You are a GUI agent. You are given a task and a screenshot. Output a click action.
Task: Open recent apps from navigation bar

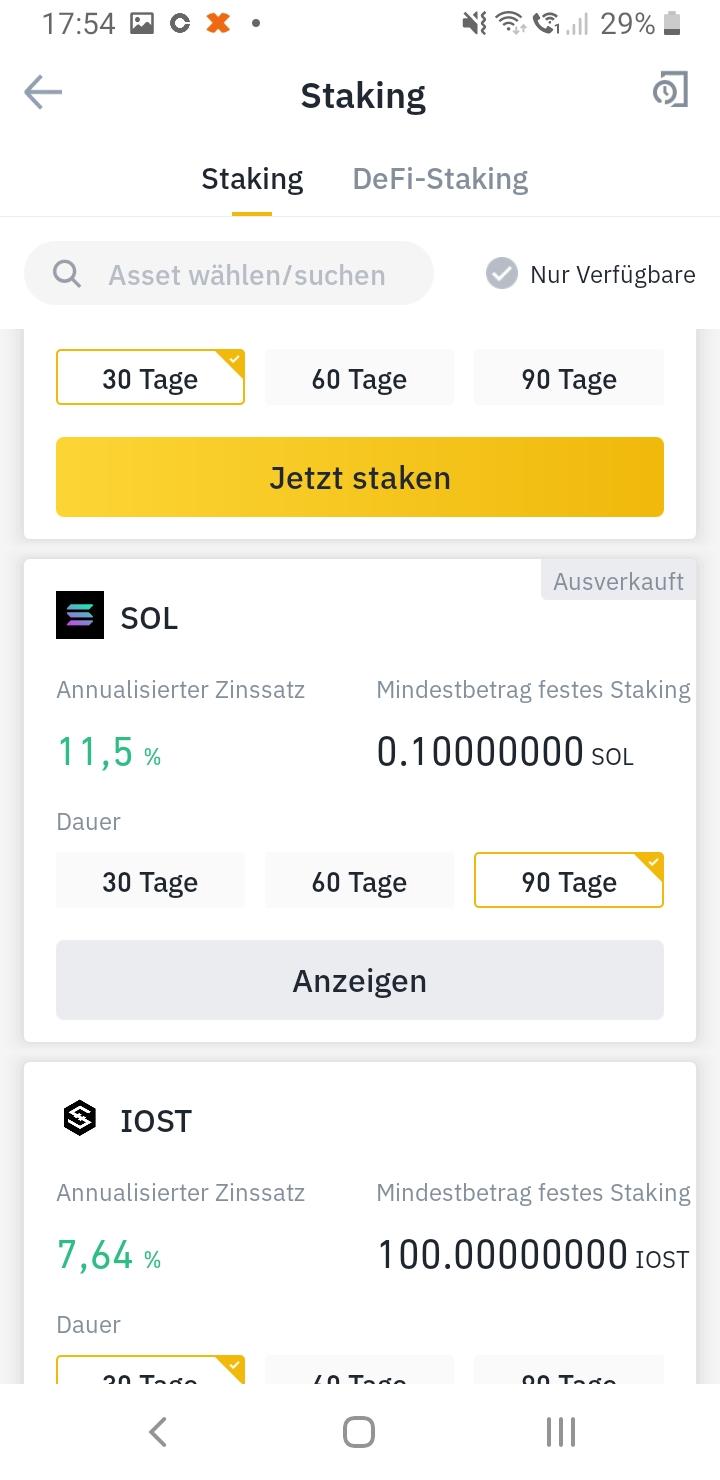pyautogui.click(x=561, y=1432)
